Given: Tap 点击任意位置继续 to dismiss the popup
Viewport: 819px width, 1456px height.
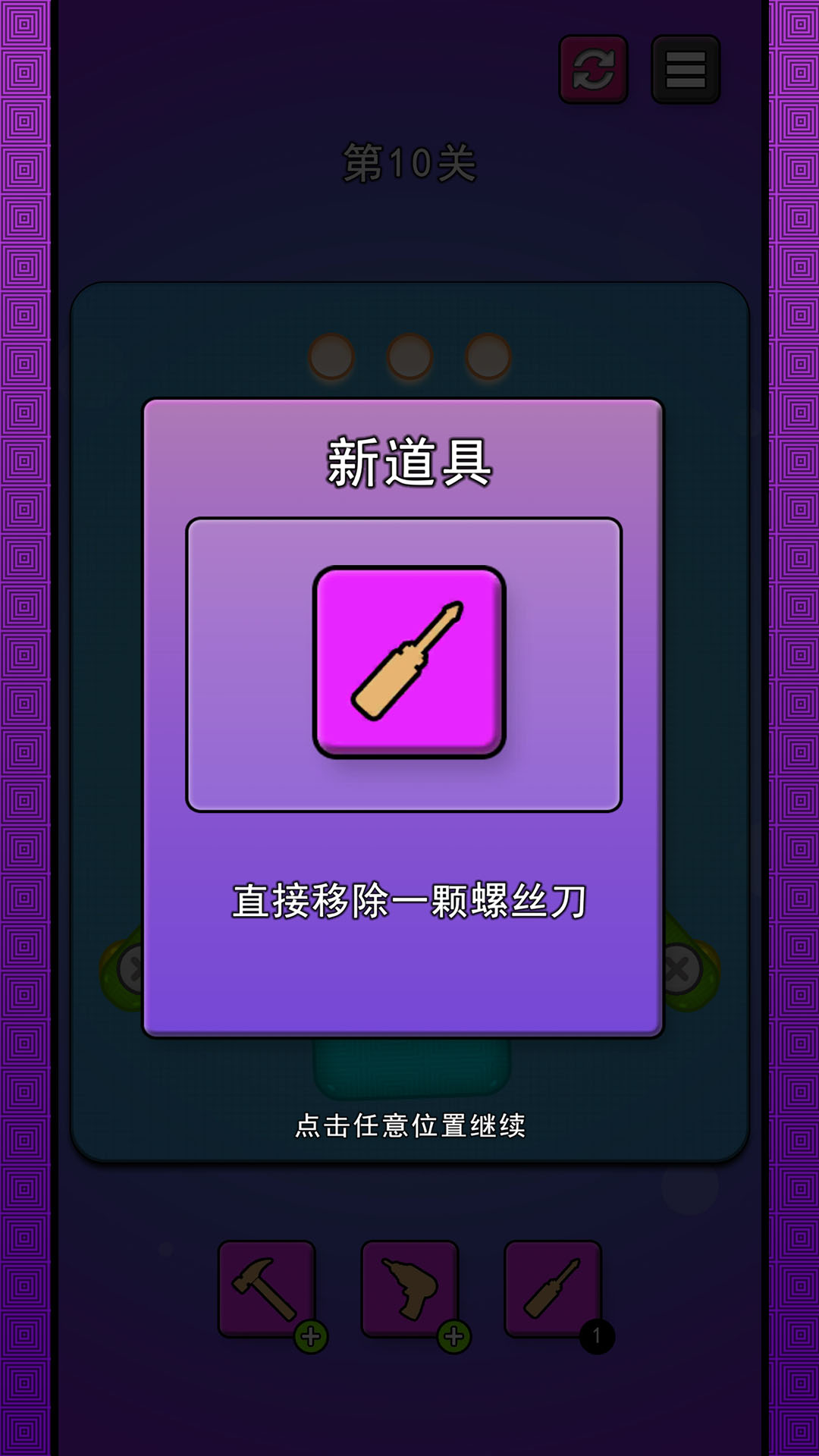Looking at the screenshot, I should point(409,1125).
